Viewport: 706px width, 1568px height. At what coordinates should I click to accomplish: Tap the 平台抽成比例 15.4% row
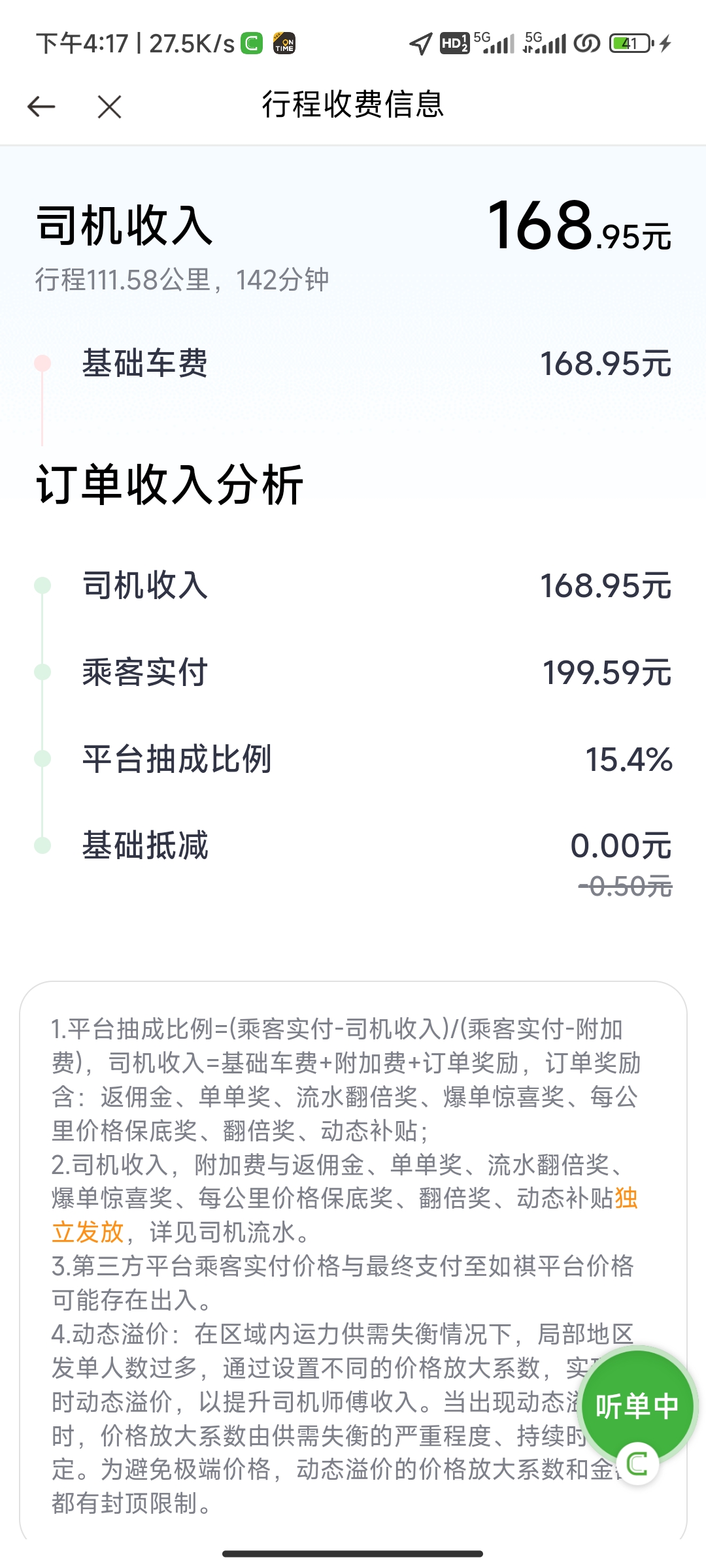pyautogui.click(x=353, y=759)
